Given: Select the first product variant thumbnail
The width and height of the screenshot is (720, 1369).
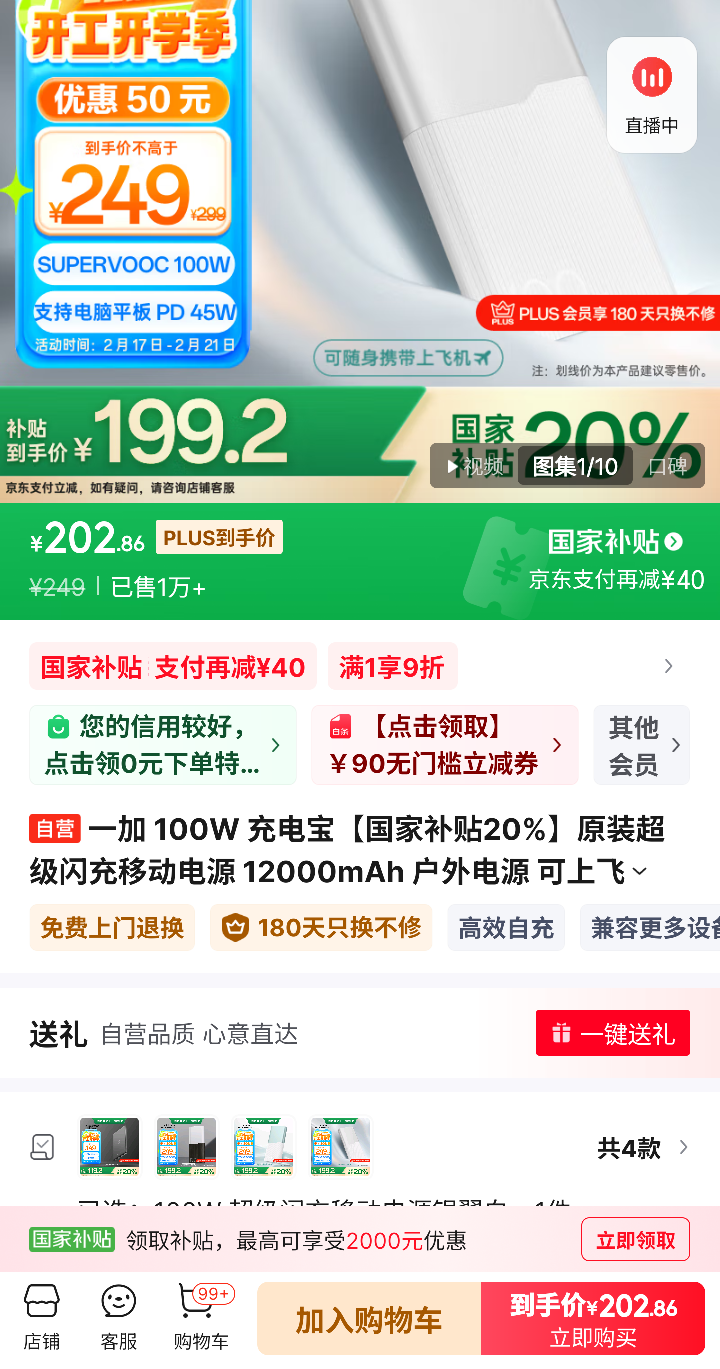Looking at the screenshot, I should 109,1146.
